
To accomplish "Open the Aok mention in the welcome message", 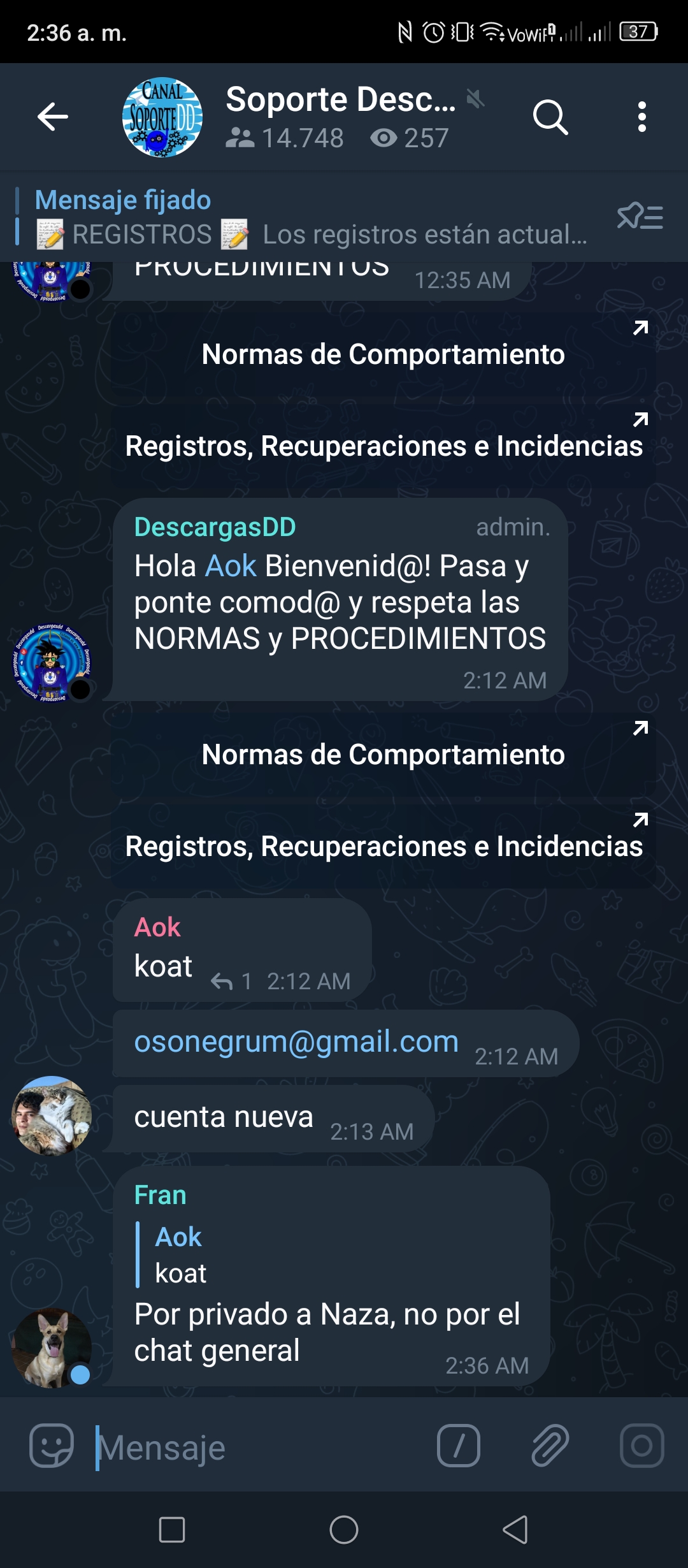I will coord(231,566).
